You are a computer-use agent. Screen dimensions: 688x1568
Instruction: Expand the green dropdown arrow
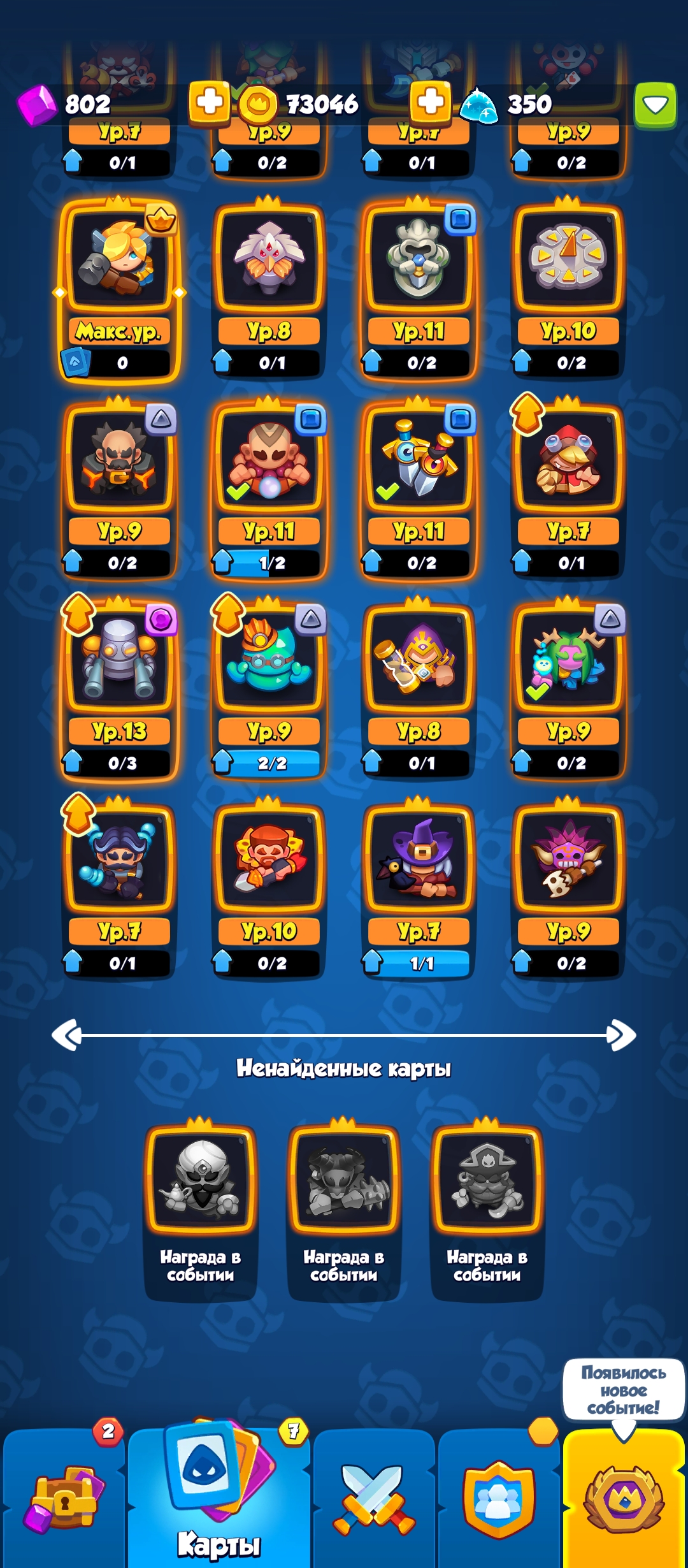click(x=655, y=105)
